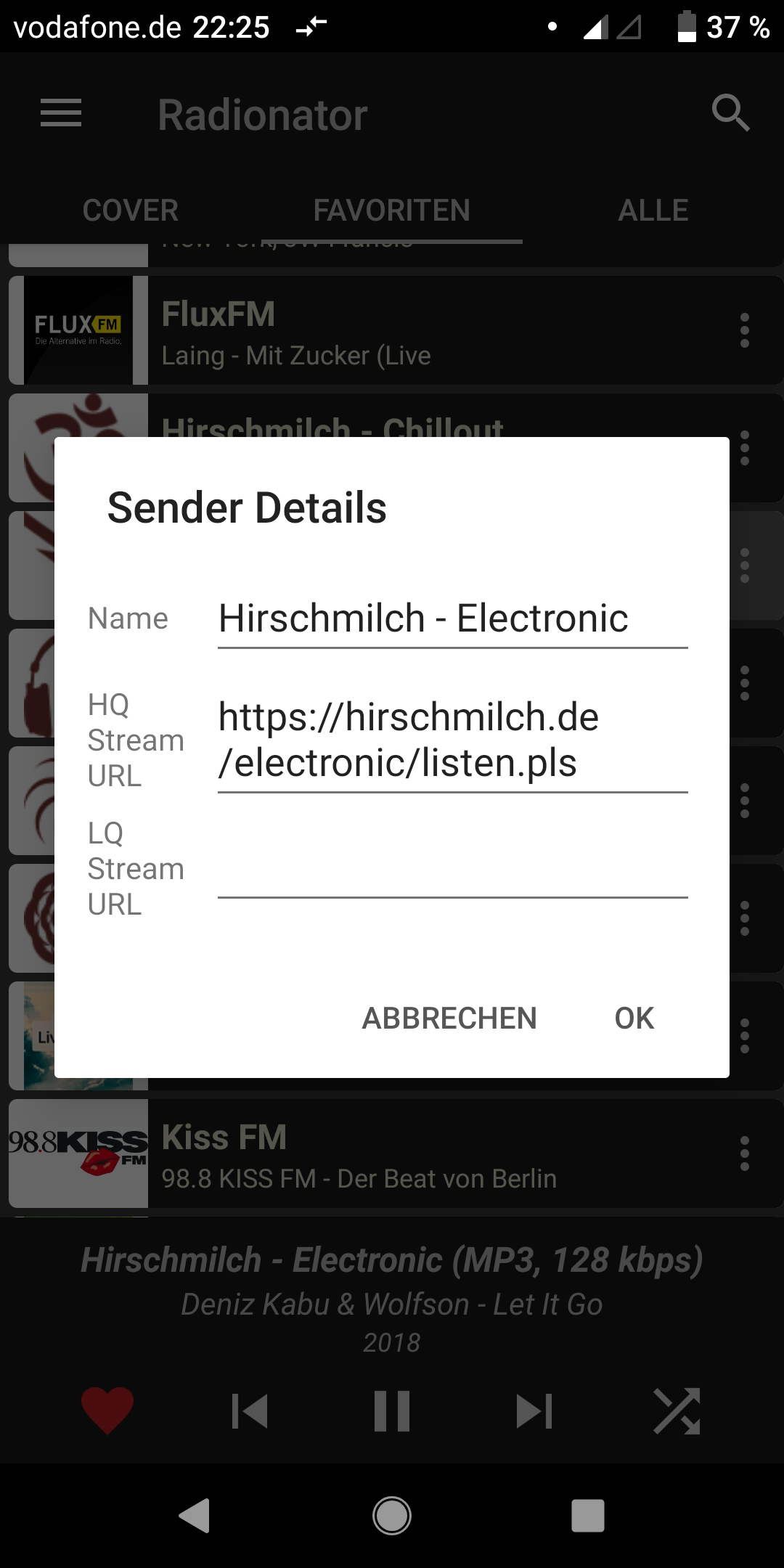Image resolution: width=784 pixels, height=1568 pixels.
Task: Go to the system home screen
Action: 392,1516
